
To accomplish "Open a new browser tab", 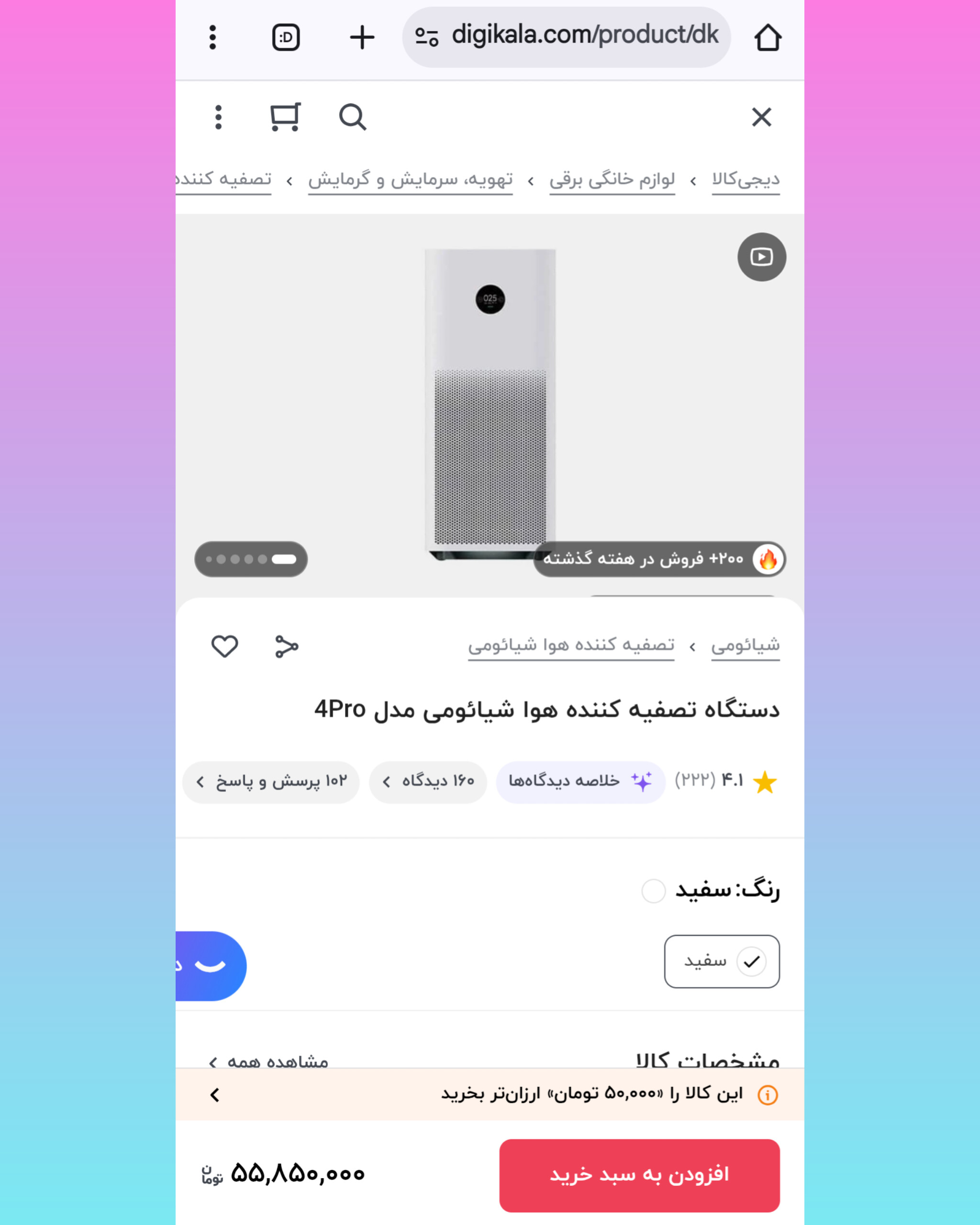I will 362,37.
